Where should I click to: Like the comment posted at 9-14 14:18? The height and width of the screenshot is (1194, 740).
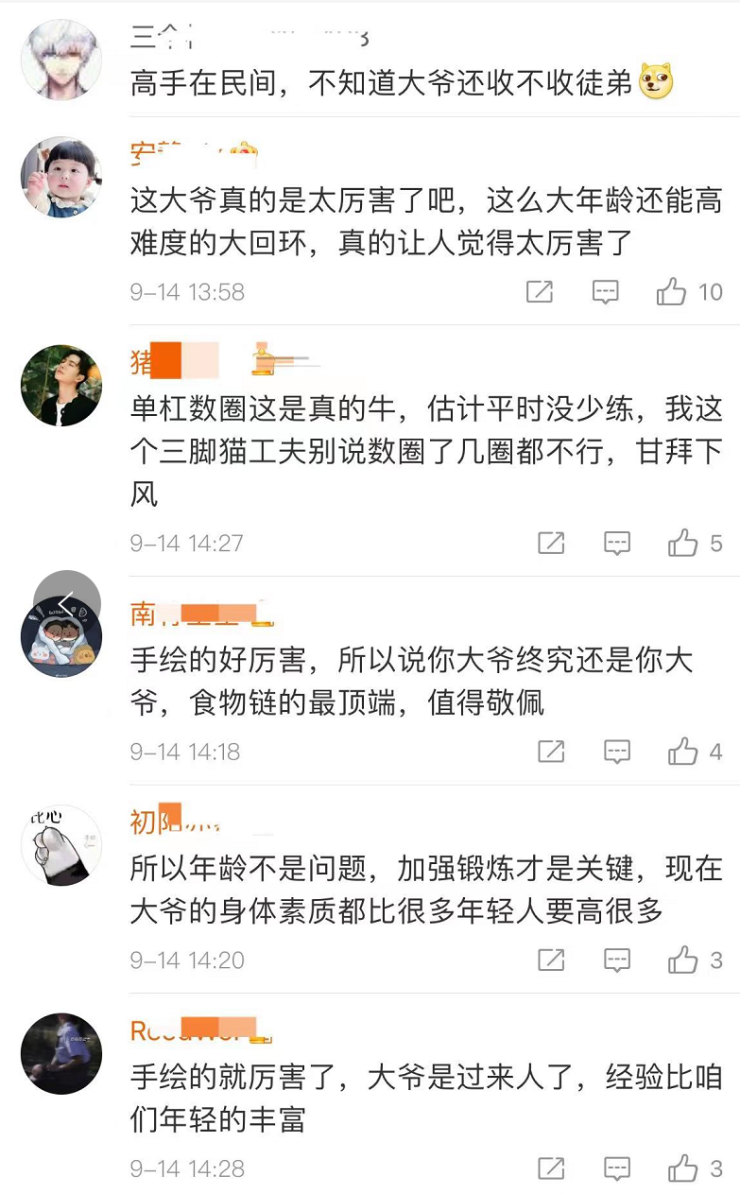click(683, 752)
